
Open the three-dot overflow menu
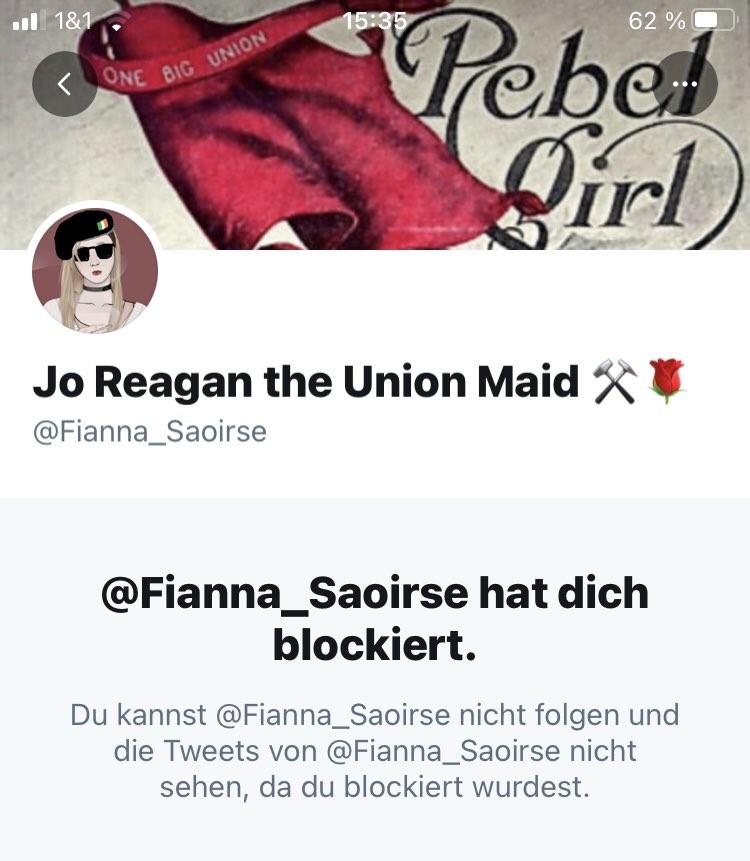[685, 84]
